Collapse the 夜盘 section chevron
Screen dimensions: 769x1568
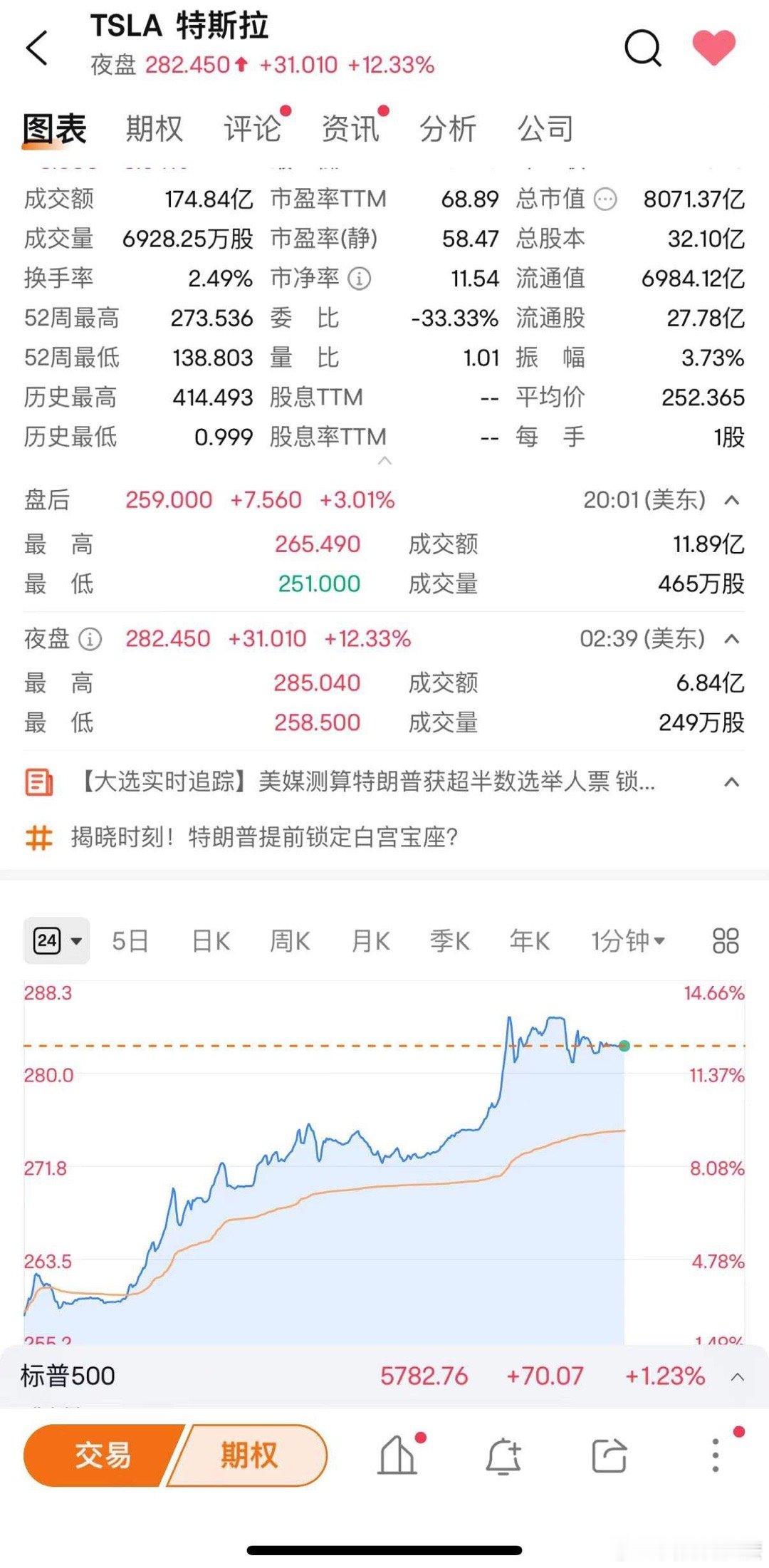coord(731,639)
